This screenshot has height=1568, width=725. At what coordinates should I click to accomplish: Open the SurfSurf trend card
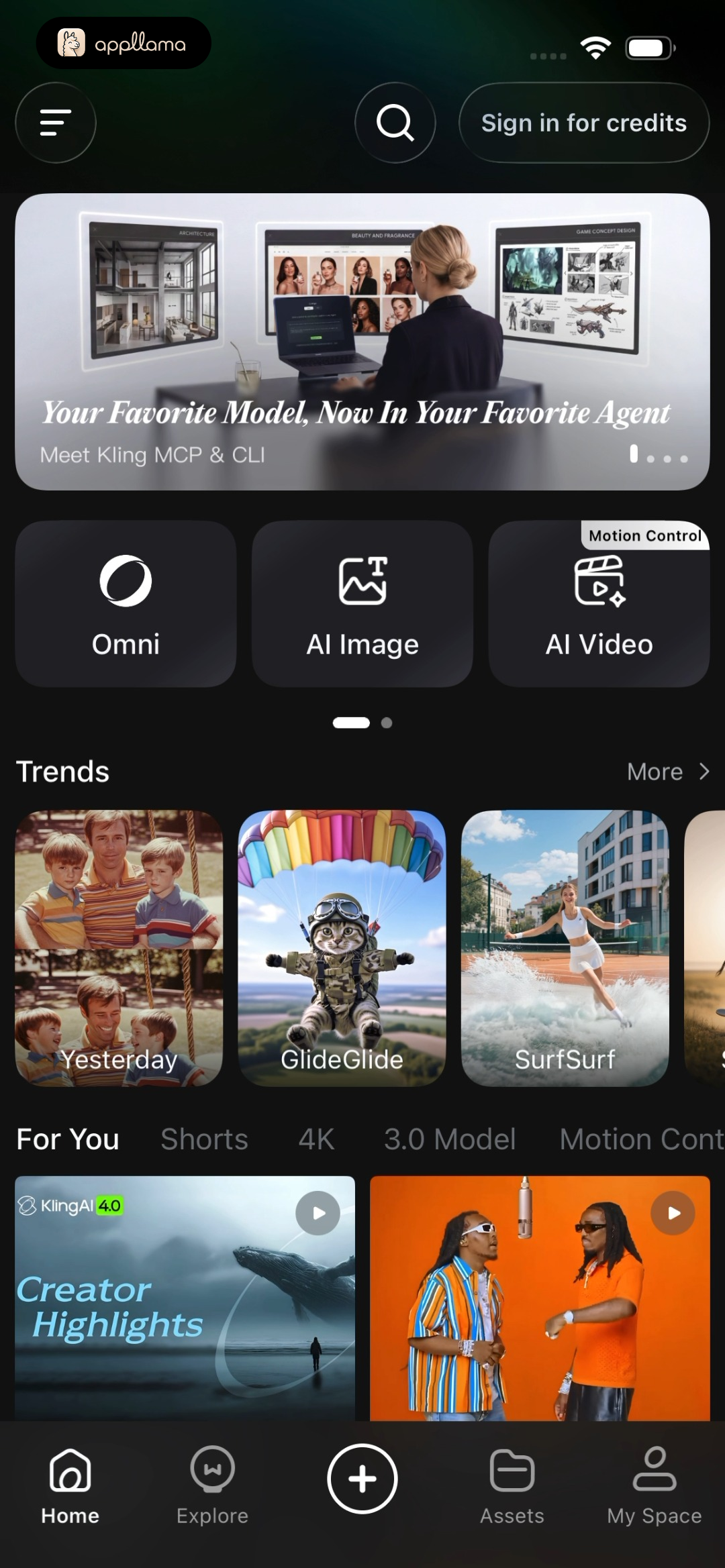(x=565, y=948)
